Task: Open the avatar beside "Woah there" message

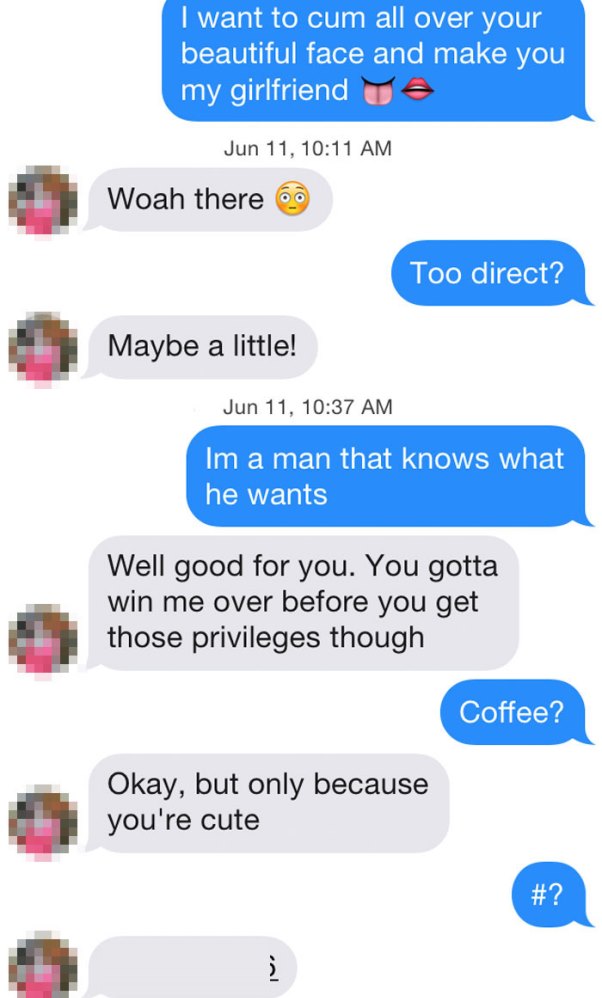Action: pos(43,201)
